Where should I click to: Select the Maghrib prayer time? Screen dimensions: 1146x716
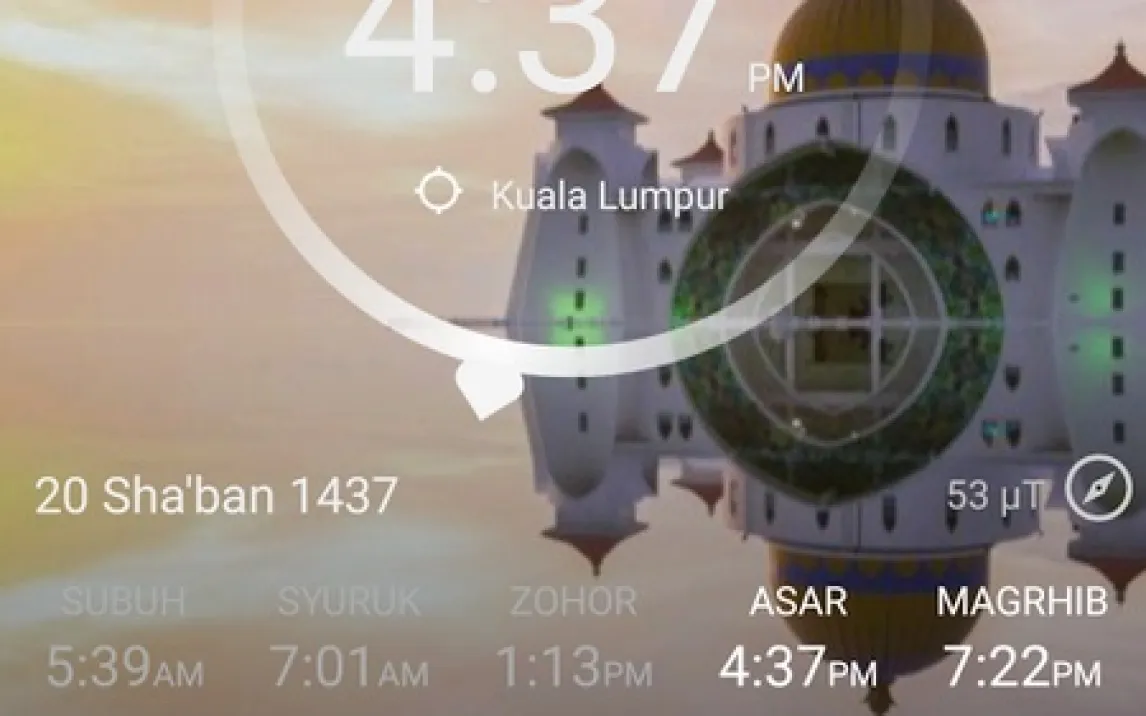[x=1022, y=638]
